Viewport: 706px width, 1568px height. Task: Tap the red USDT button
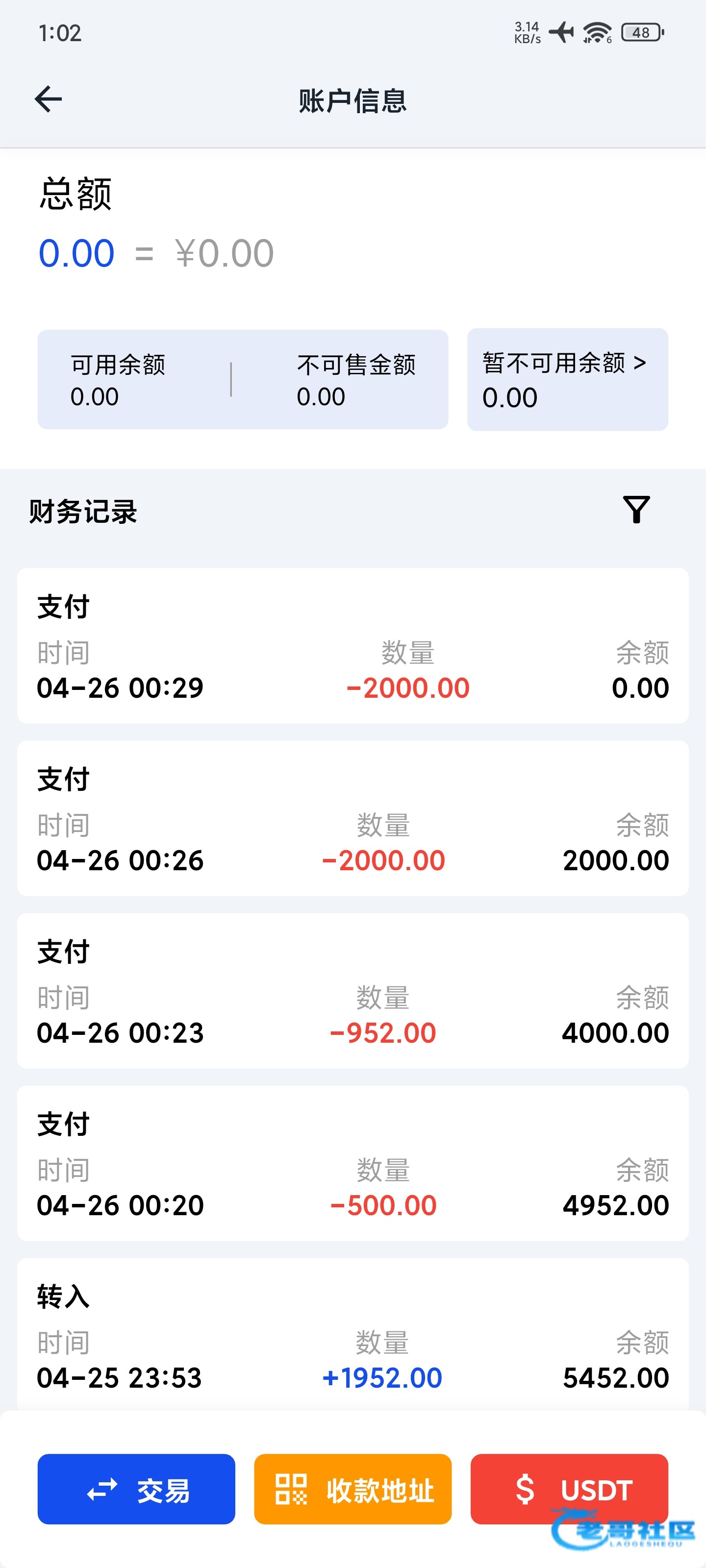tap(569, 1489)
